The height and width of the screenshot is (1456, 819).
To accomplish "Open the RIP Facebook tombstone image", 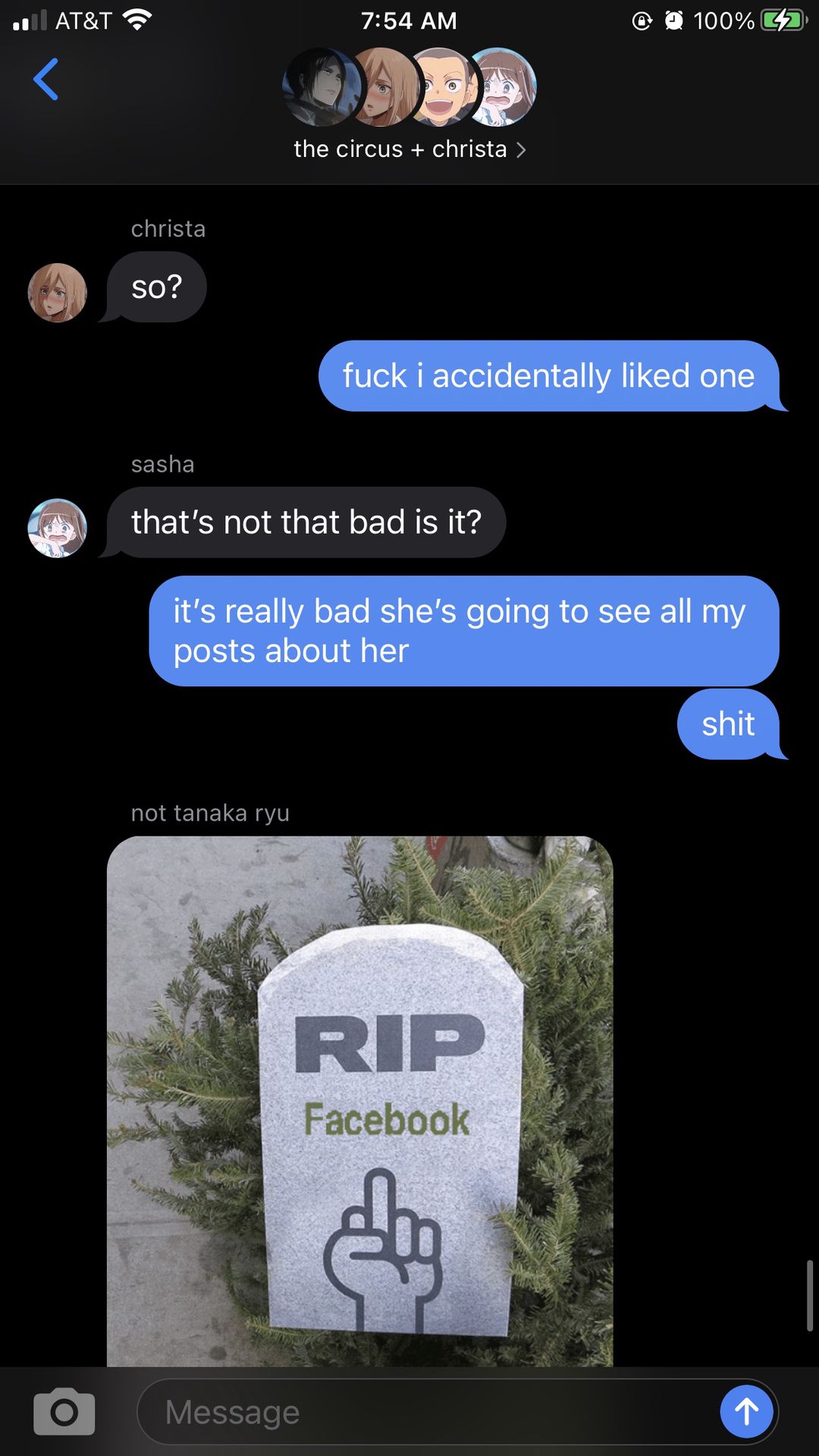I will click(359, 1101).
